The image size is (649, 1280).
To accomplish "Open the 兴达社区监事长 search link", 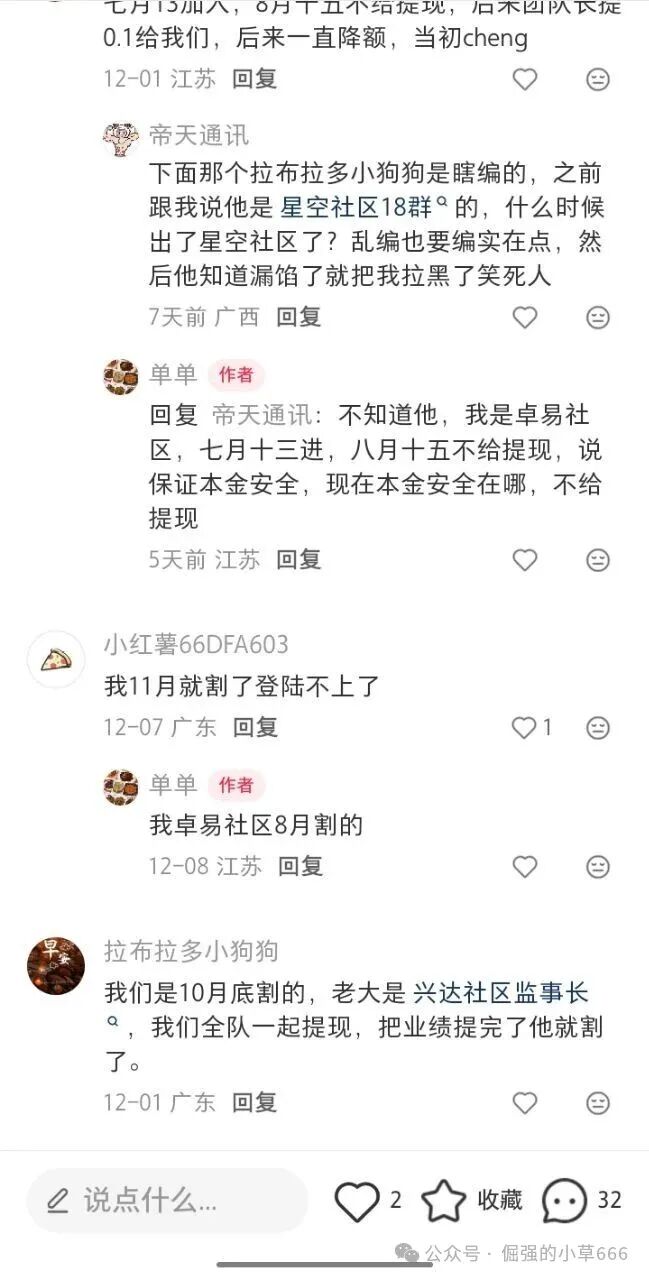I will click(x=500, y=993).
